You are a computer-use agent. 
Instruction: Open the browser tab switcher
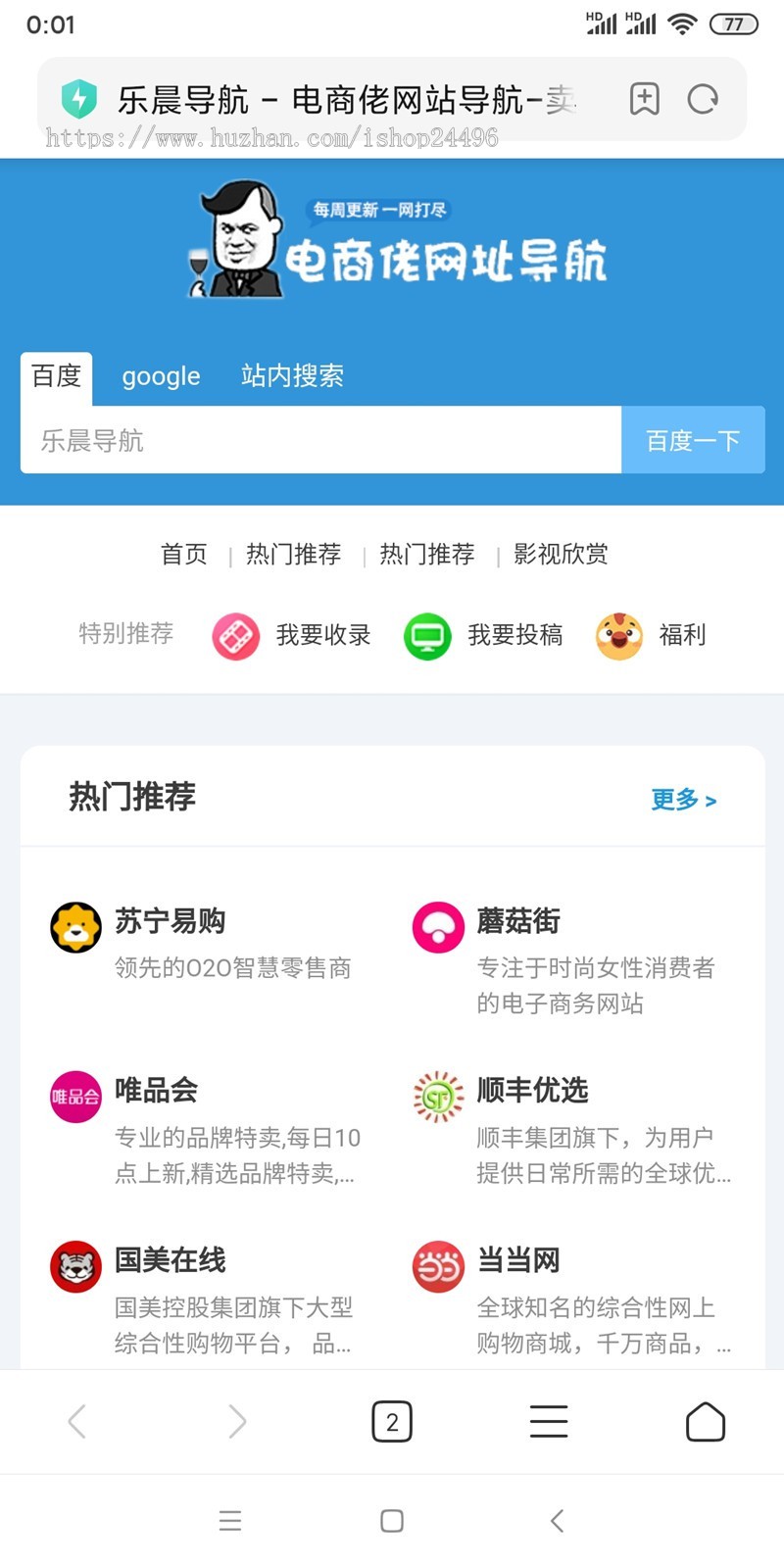tap(392, 1422)
